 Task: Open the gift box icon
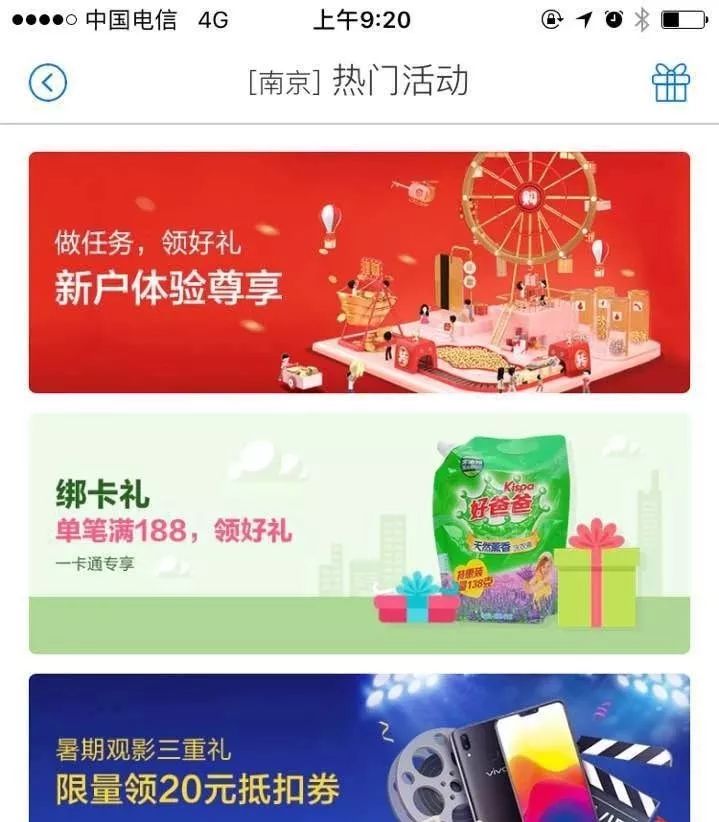coord(671,82)
